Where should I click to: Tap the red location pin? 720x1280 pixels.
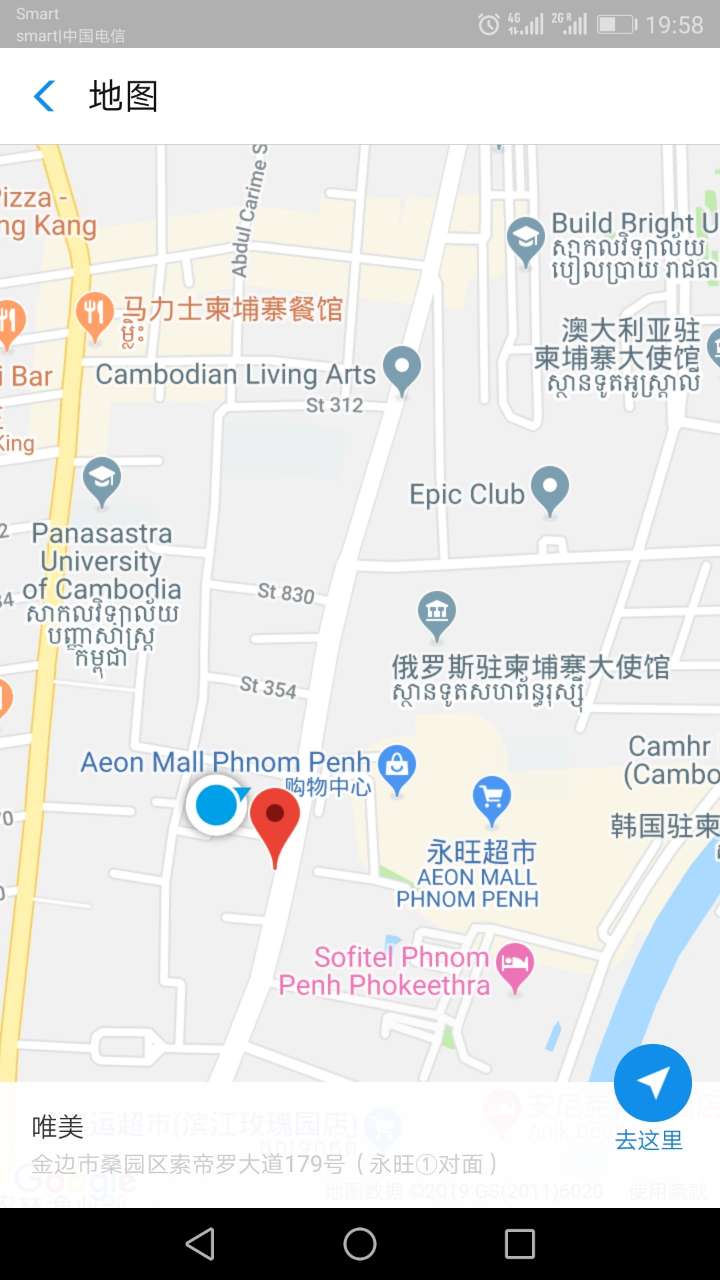pyautogui.click(x=275, y=822)
